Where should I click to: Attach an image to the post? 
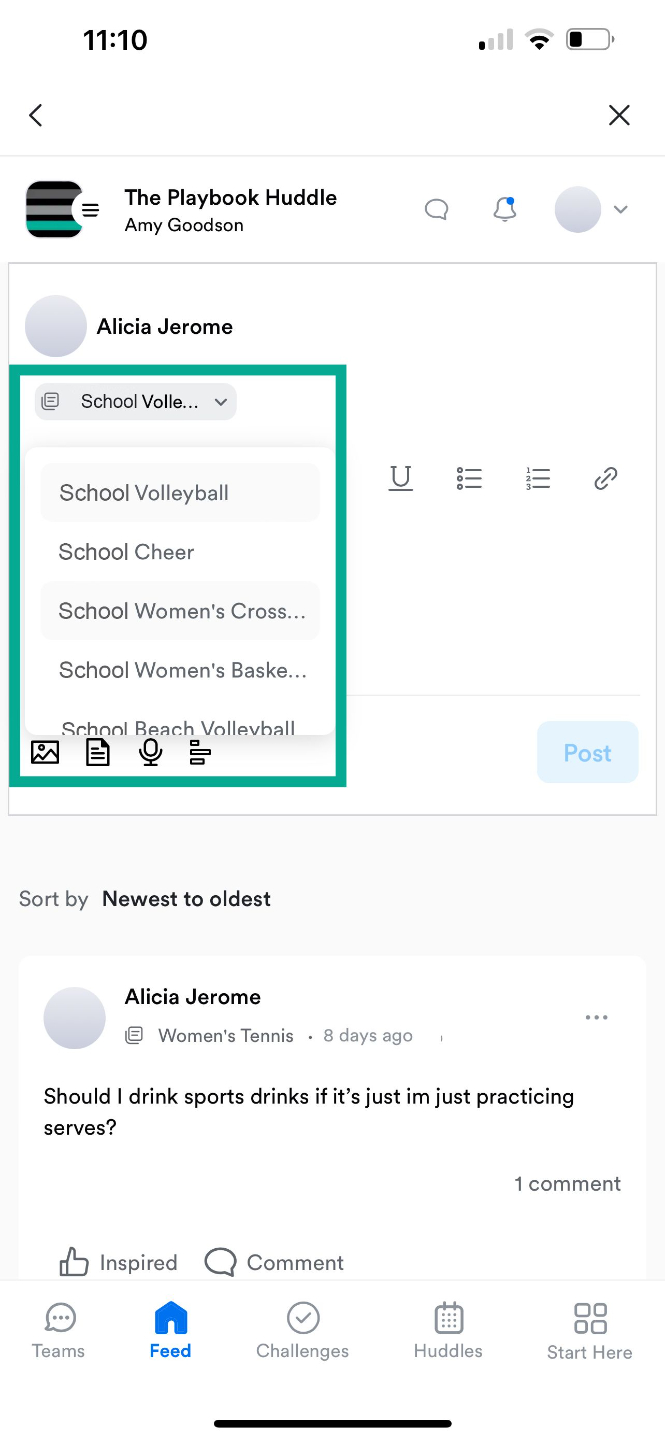click(45, 753)
